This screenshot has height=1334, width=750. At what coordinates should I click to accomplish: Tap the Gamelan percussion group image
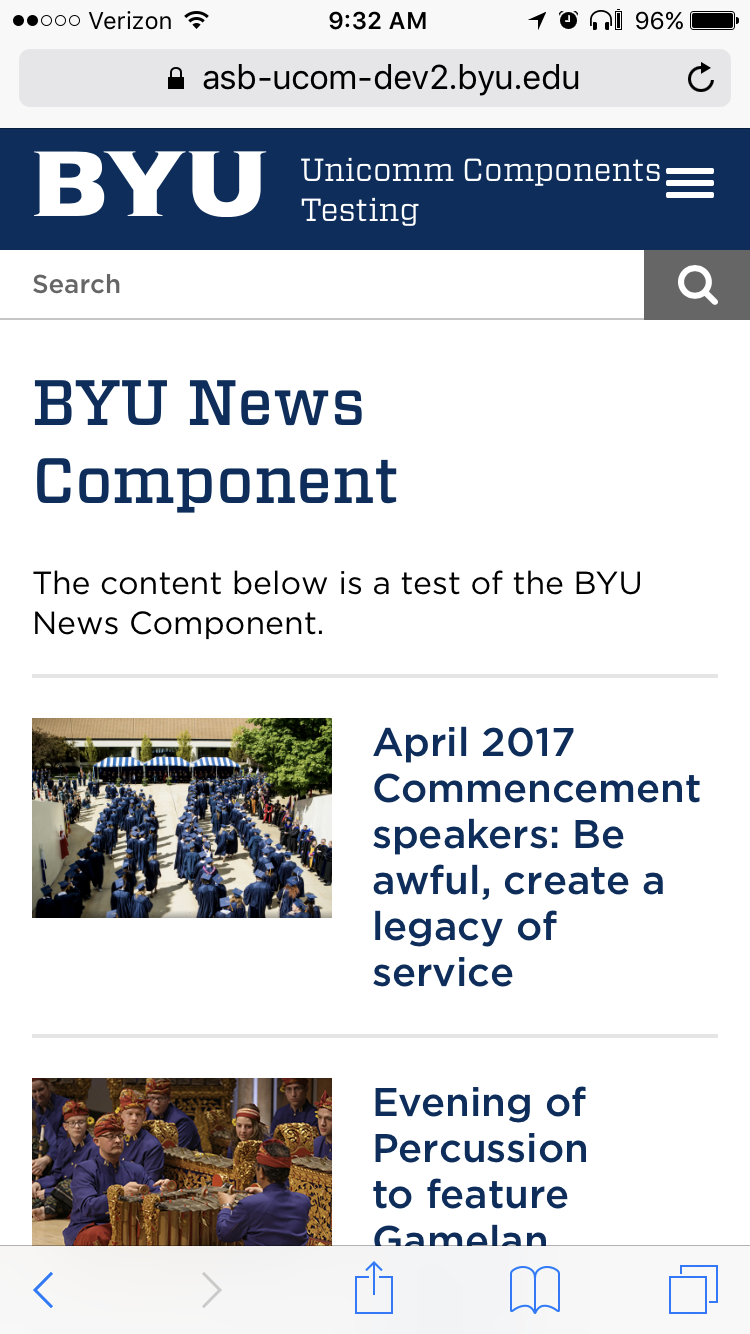pyautogui.click(x=181, y=1162)
